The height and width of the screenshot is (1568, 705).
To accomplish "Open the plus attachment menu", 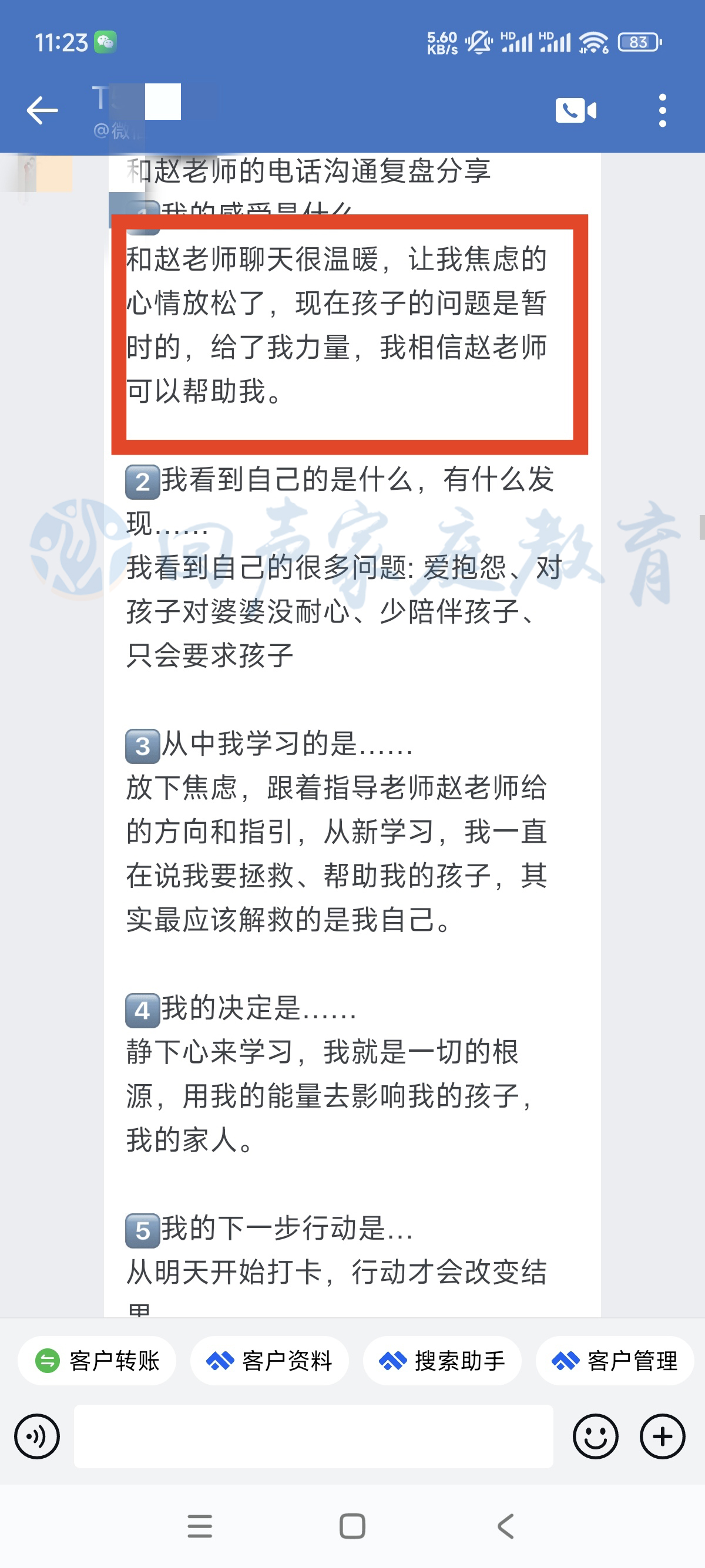I will pyautogui.click(x=662, y=1436).
